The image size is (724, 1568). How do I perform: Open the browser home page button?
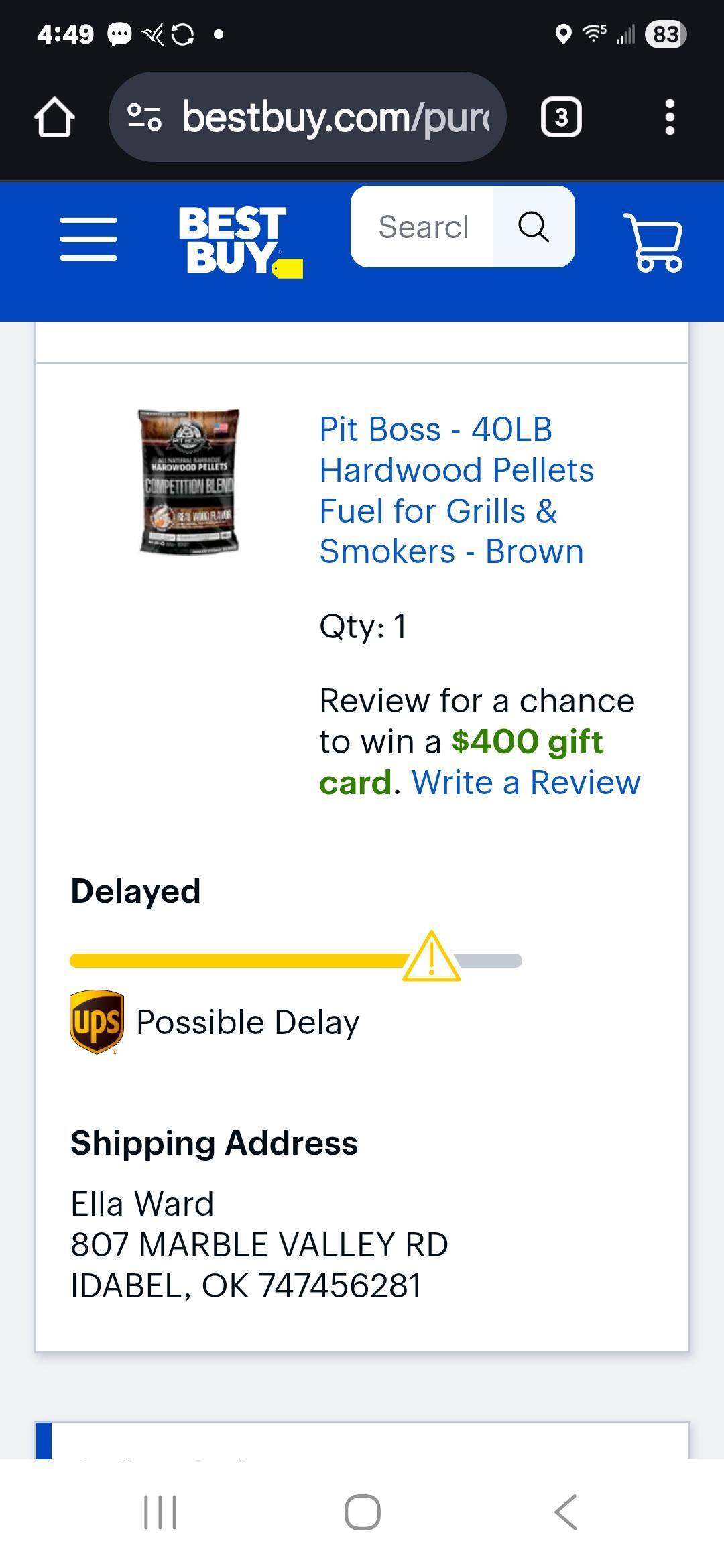54,117
